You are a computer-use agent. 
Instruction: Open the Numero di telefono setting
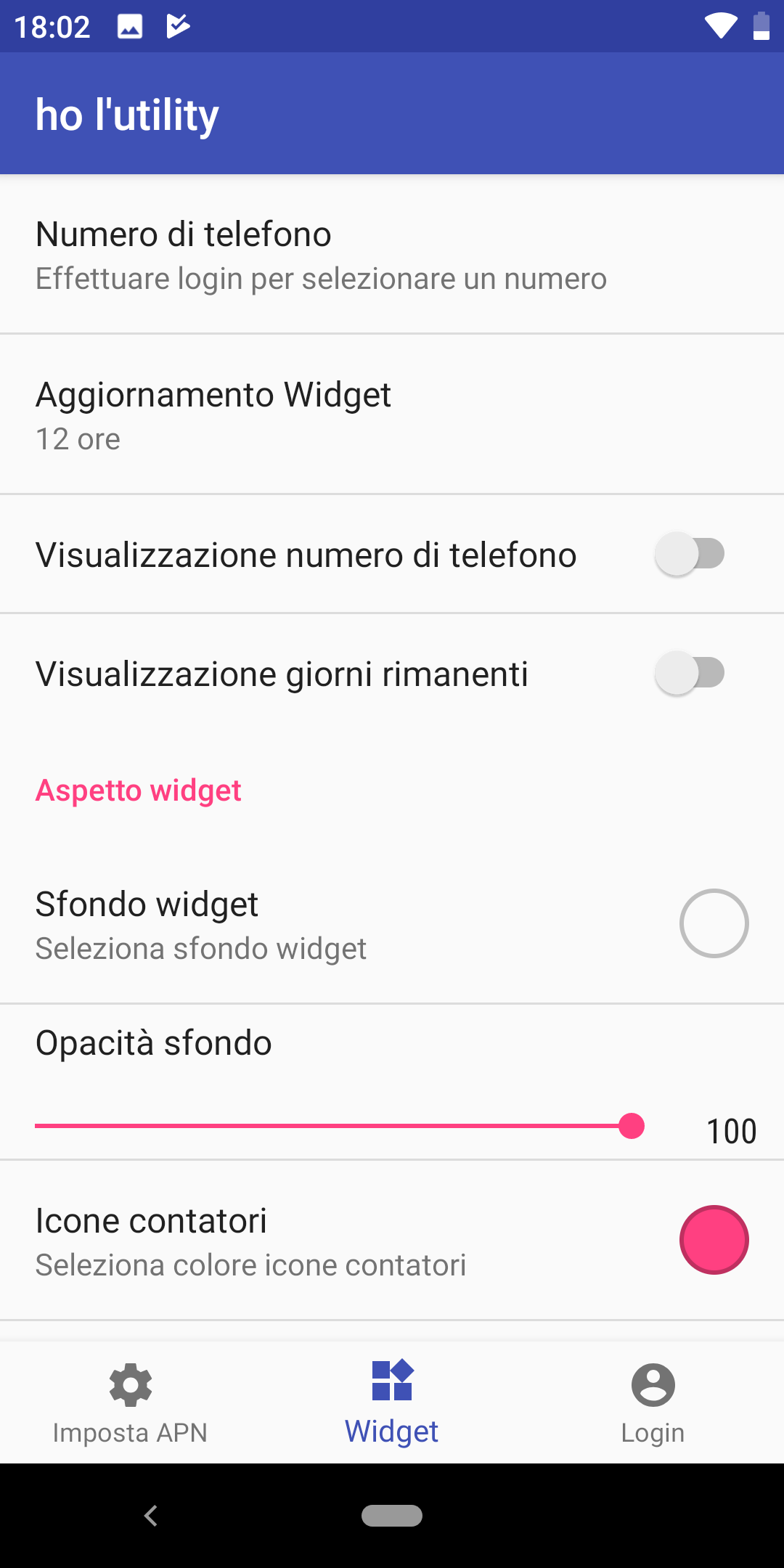[392, 254]
